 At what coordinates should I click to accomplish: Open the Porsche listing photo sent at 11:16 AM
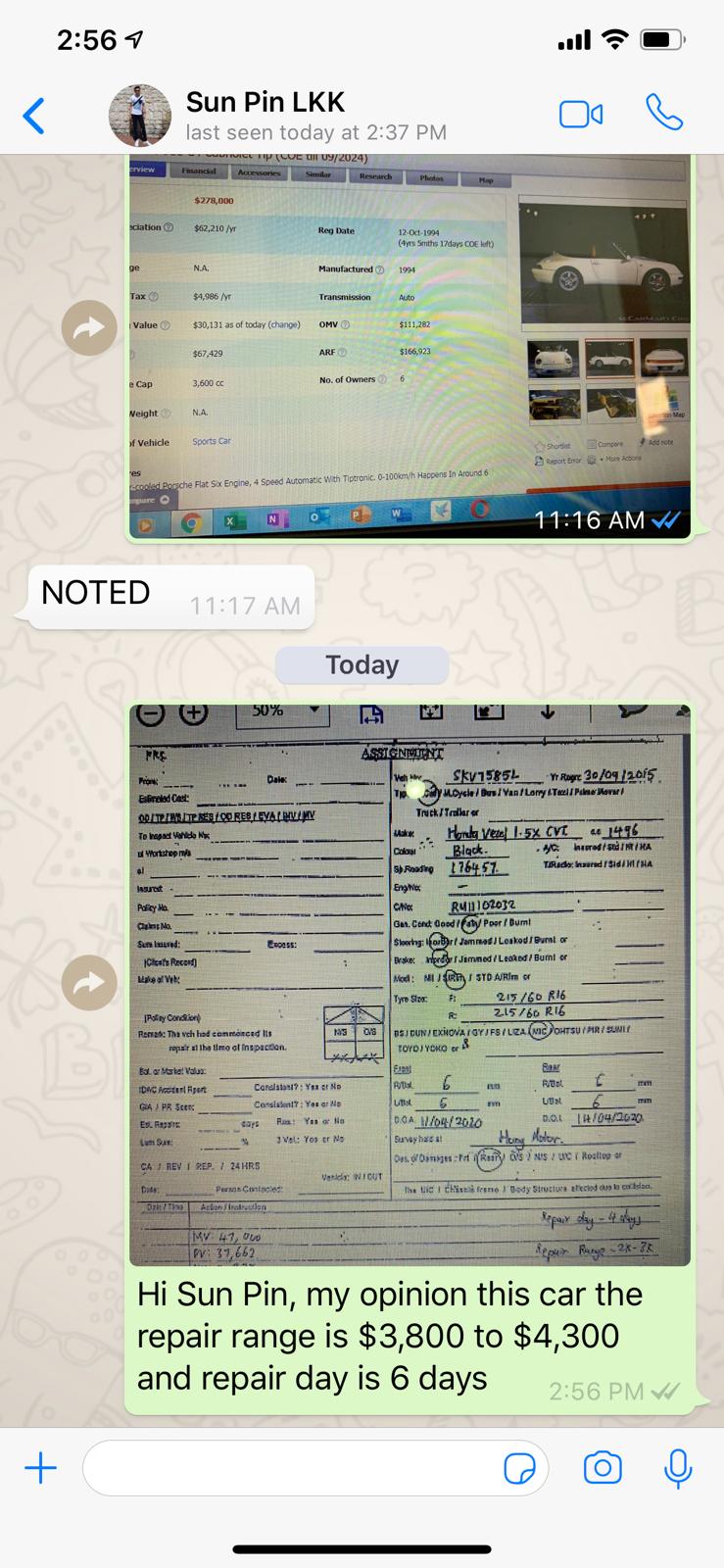[410, 343]
